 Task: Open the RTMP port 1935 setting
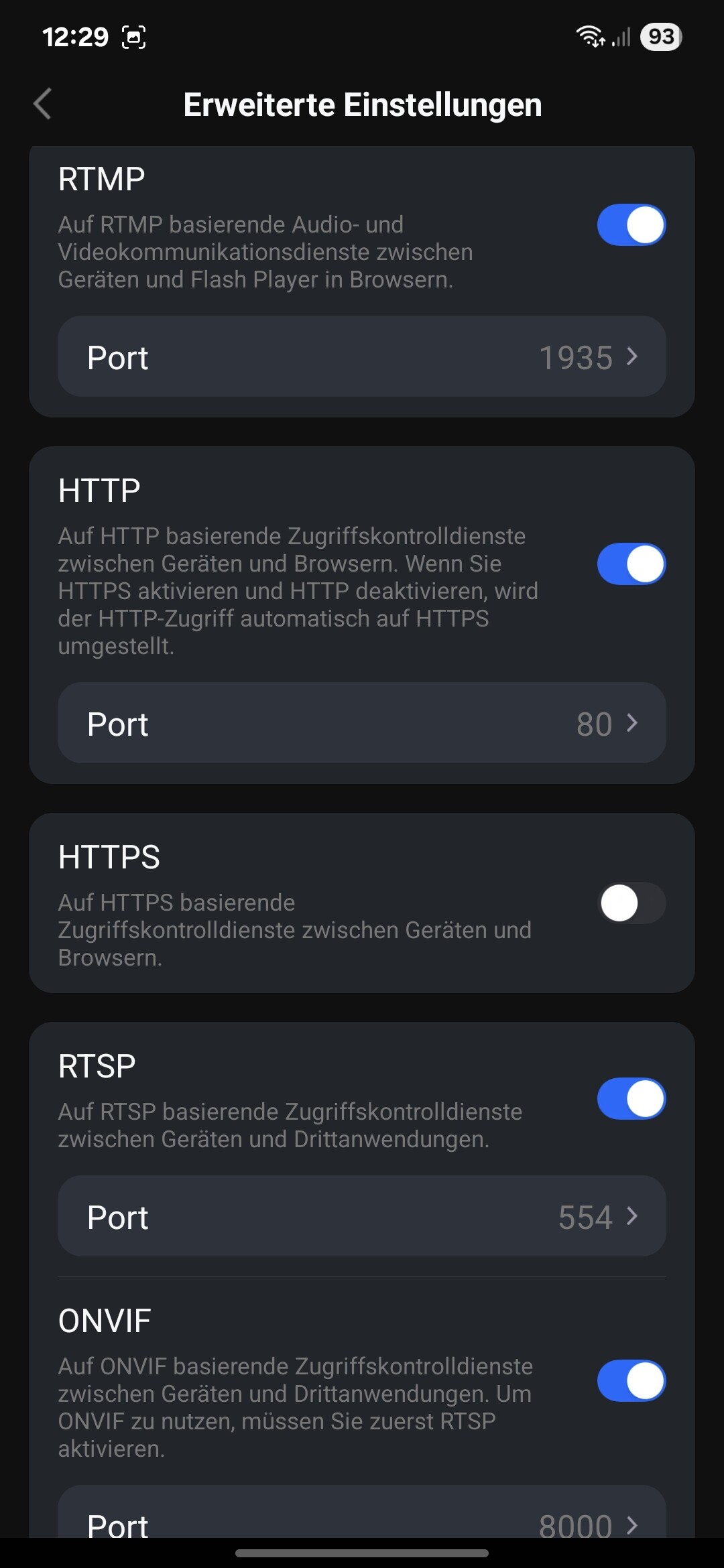point(362,356)
